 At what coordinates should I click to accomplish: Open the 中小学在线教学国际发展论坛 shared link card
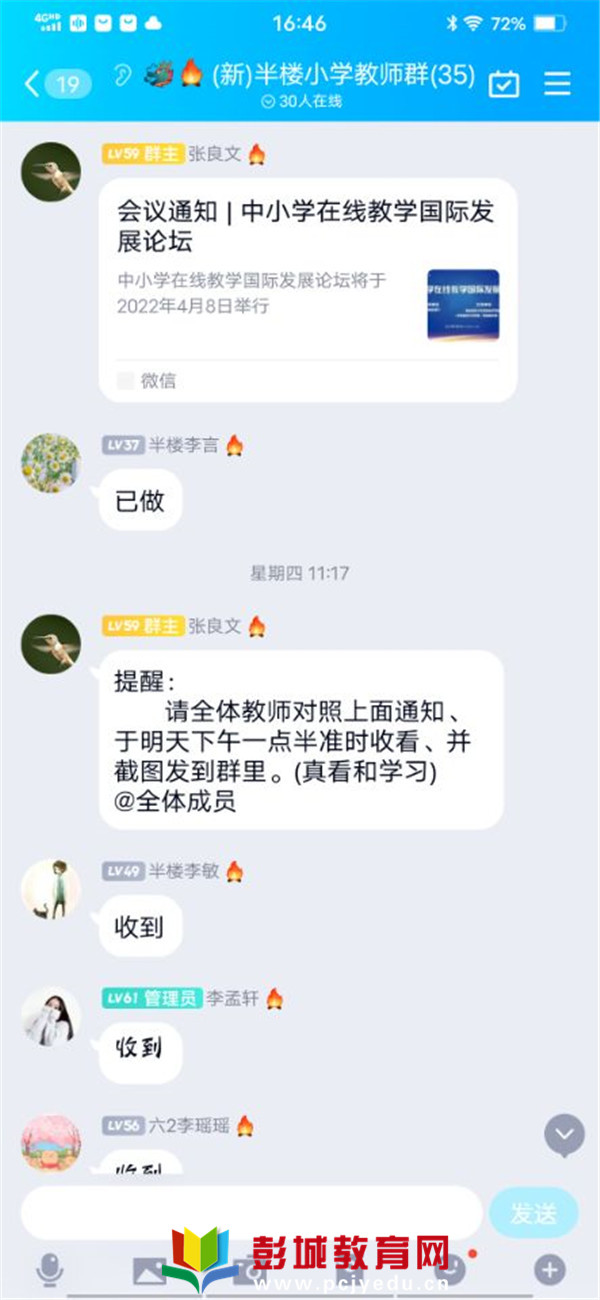[x=308, y=290]
